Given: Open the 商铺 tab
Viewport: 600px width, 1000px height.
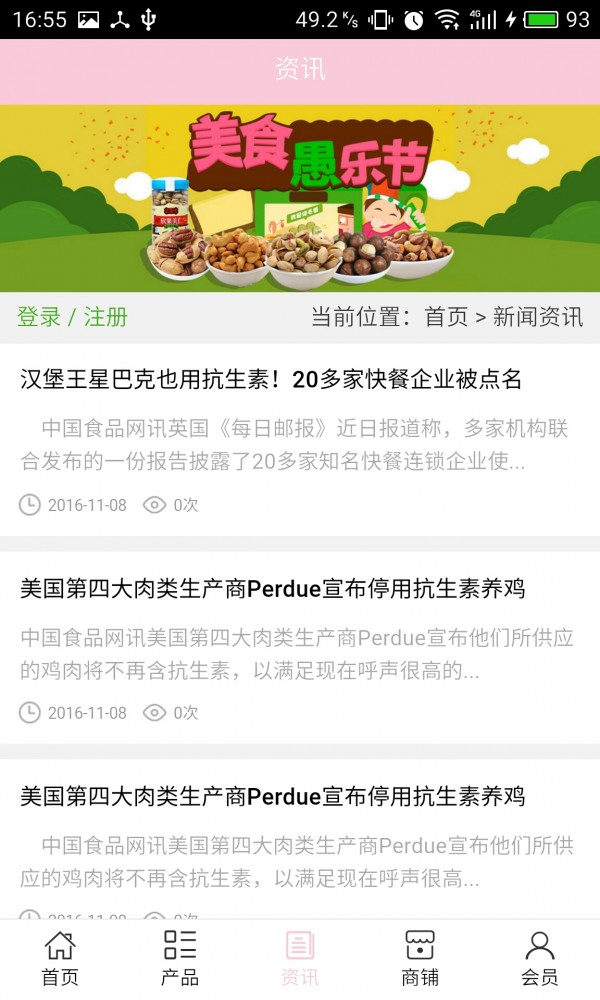Looking at the screenshot, I should click(420, 958).
